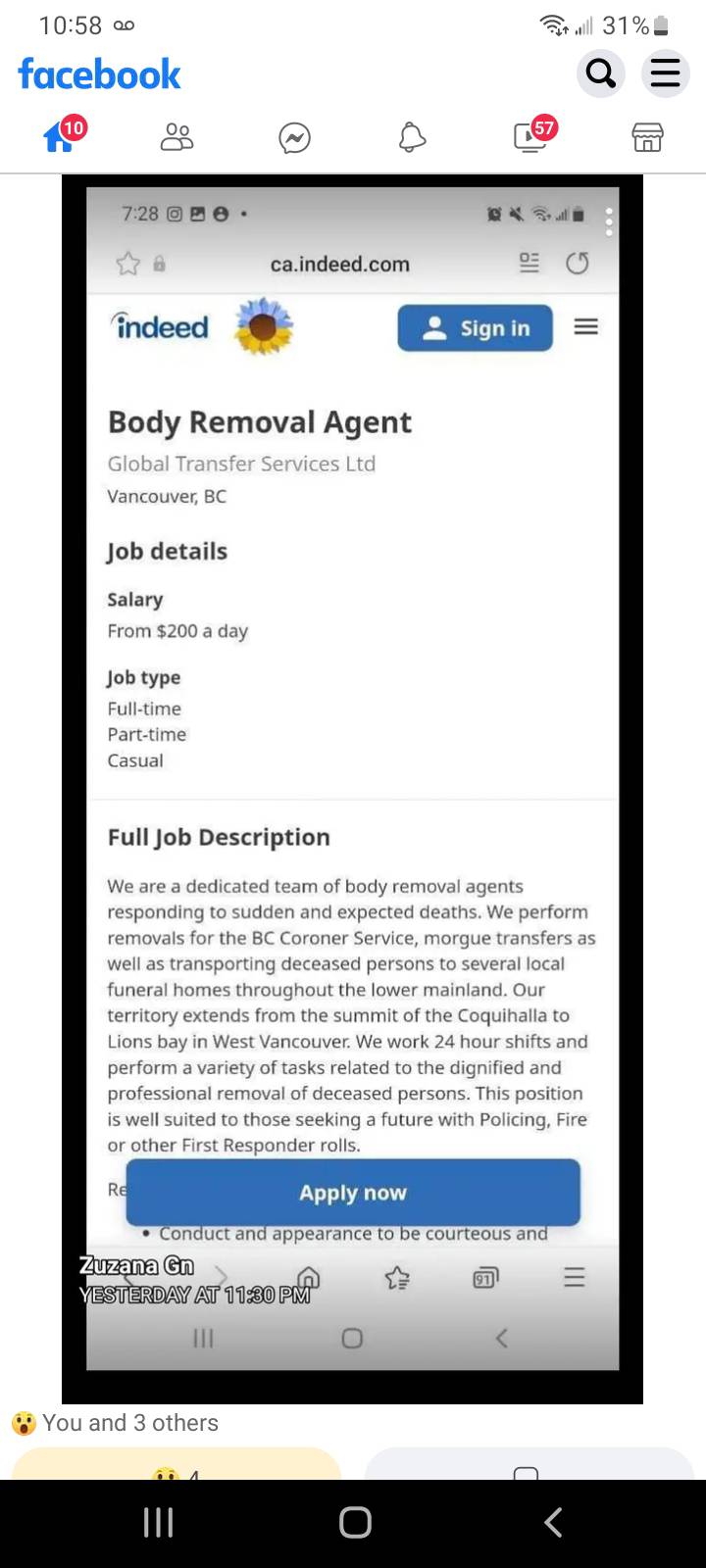Switch to the Watch video tab
This screenshot has height=1568, width=706.
pos(530,137)
